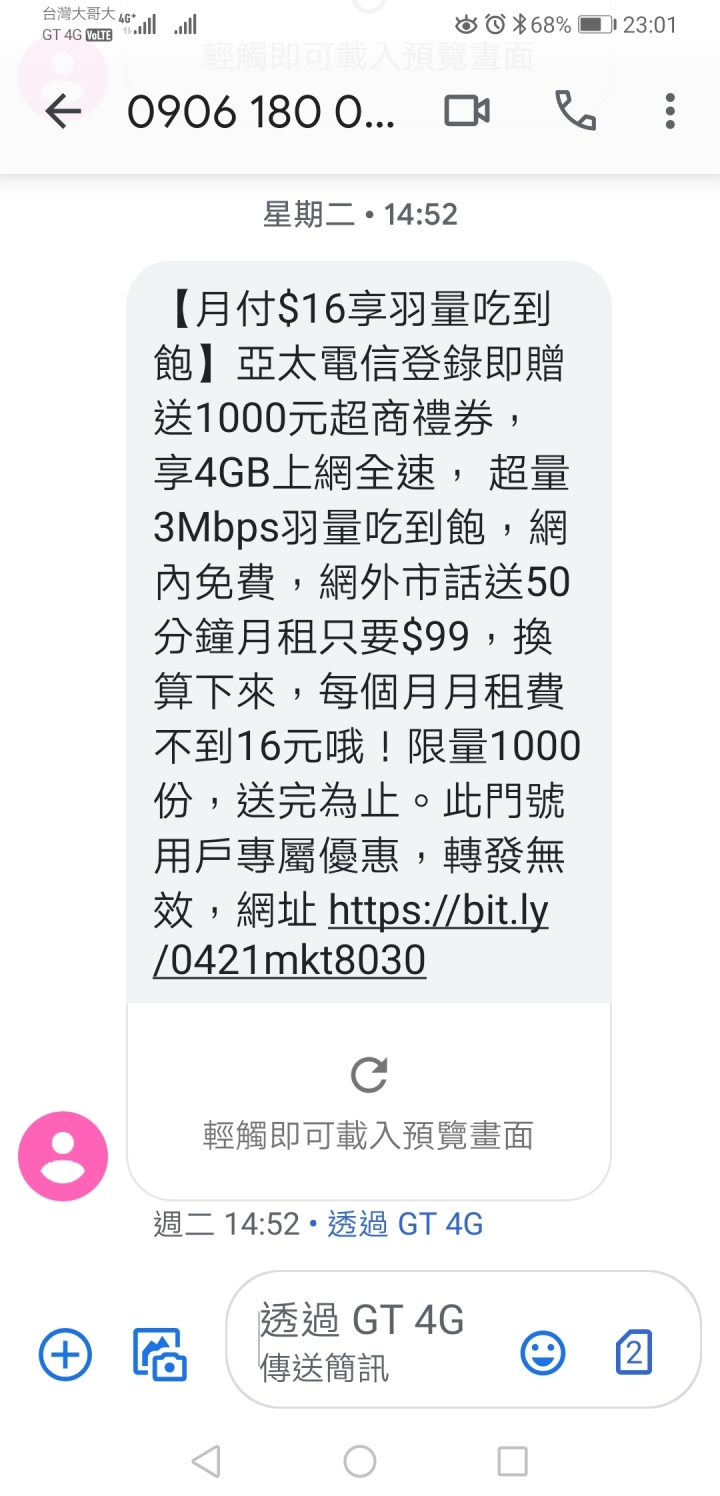The height and width of the screenshot is (1496, 720).
Task: Open the emoji picker
Action: tap(543, 1354)
